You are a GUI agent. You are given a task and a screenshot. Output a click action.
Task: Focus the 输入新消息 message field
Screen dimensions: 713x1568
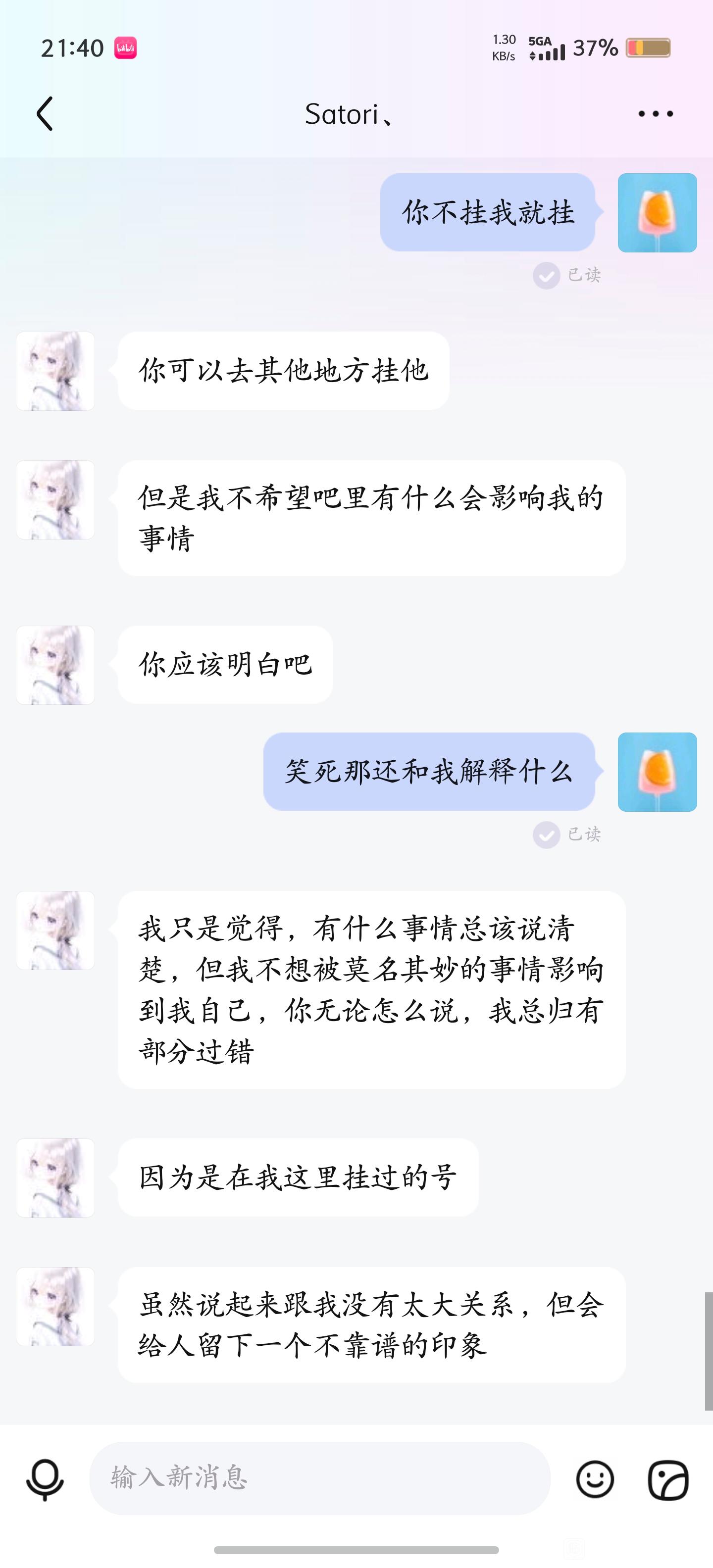click(x=320, y=1478)
